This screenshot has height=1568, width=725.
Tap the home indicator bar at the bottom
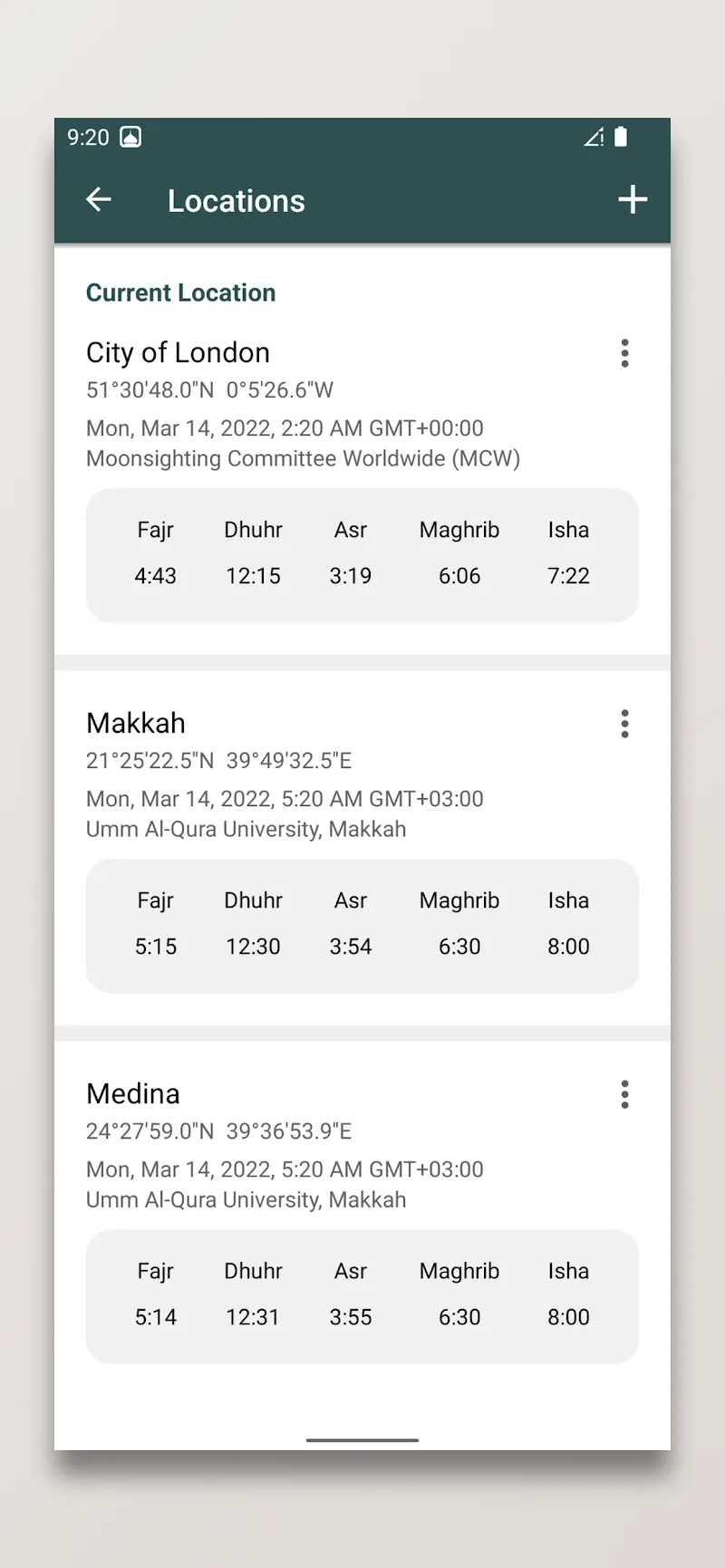[362, 1439]
